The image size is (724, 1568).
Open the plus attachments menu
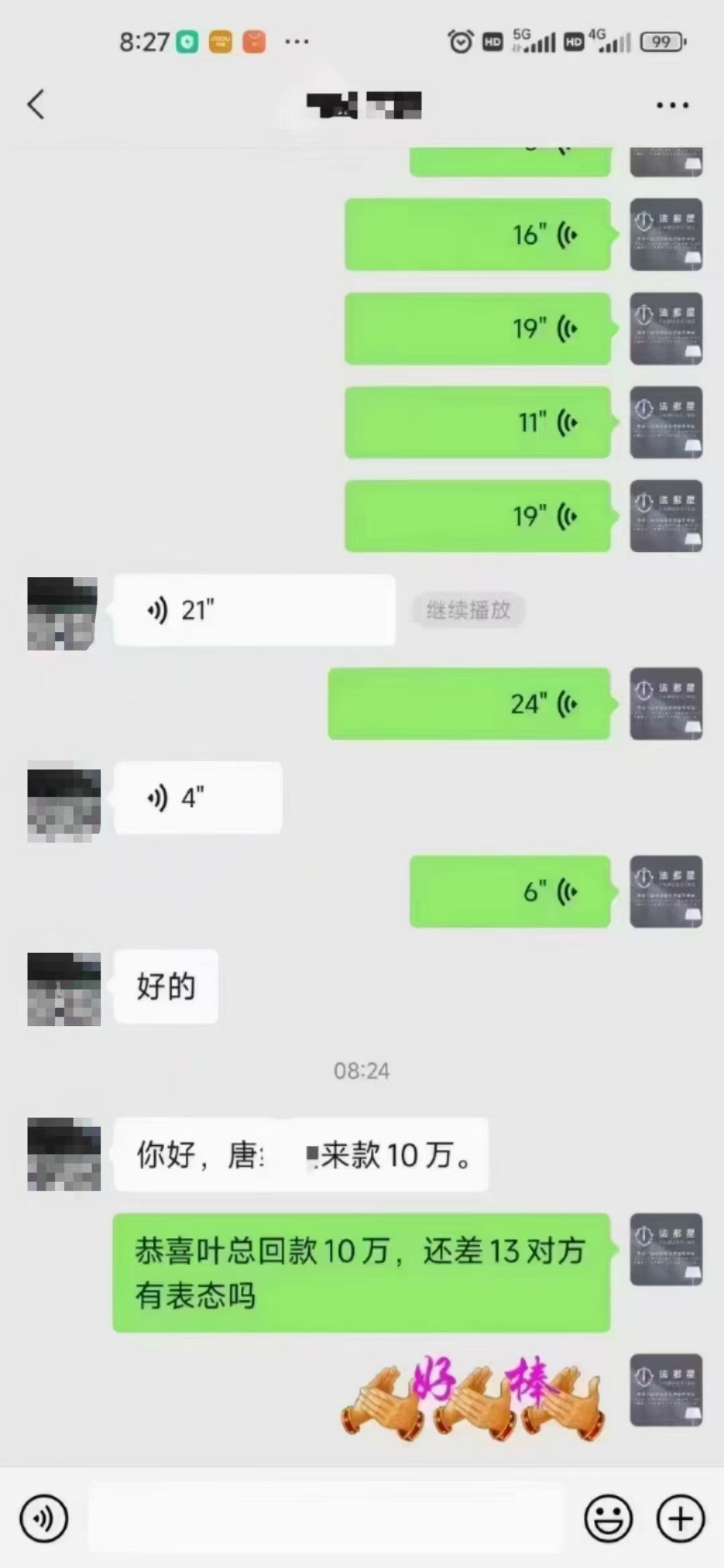click(x=680, y=1518)
